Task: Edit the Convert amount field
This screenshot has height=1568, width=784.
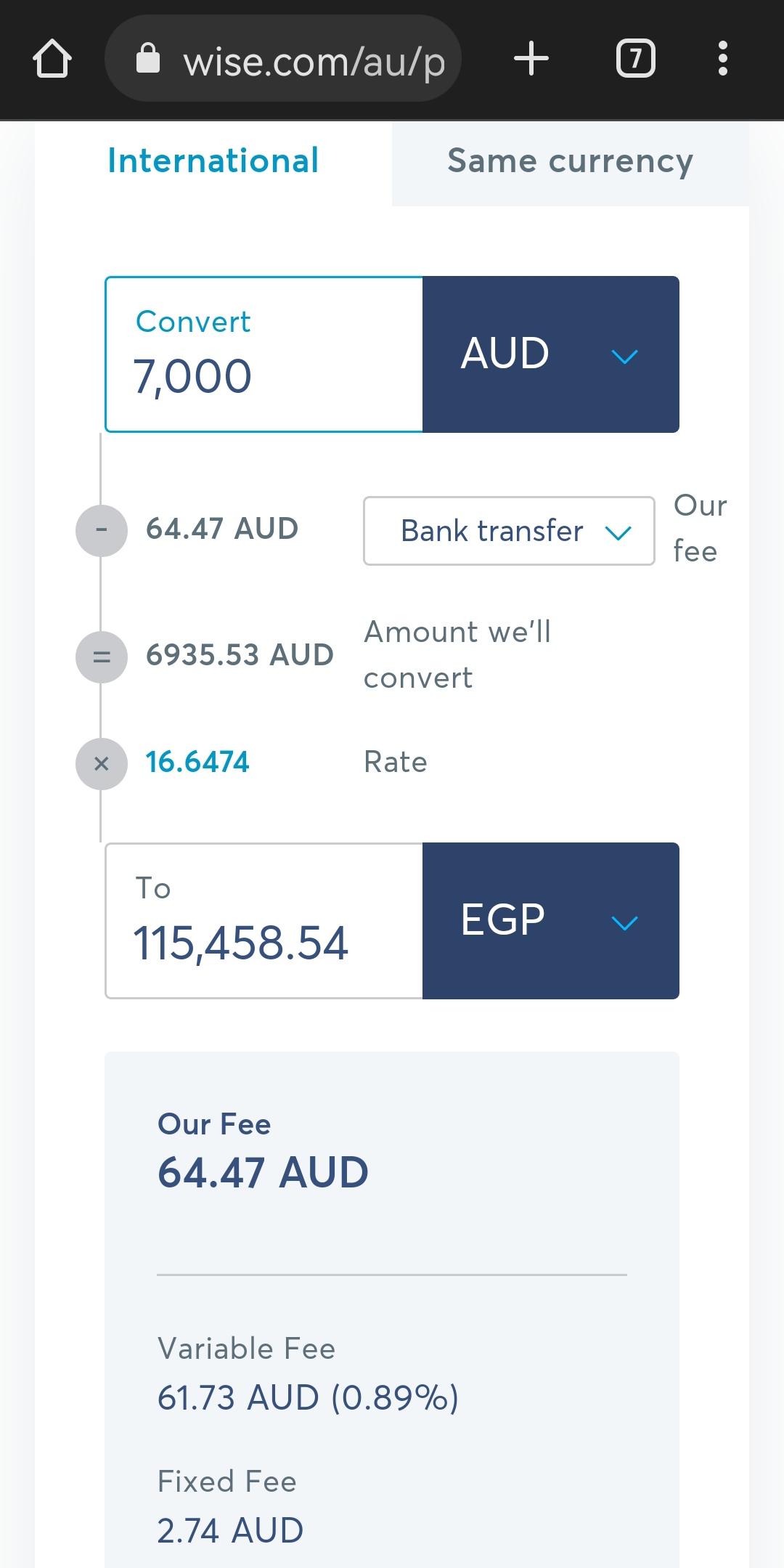Action: point(264,354)
